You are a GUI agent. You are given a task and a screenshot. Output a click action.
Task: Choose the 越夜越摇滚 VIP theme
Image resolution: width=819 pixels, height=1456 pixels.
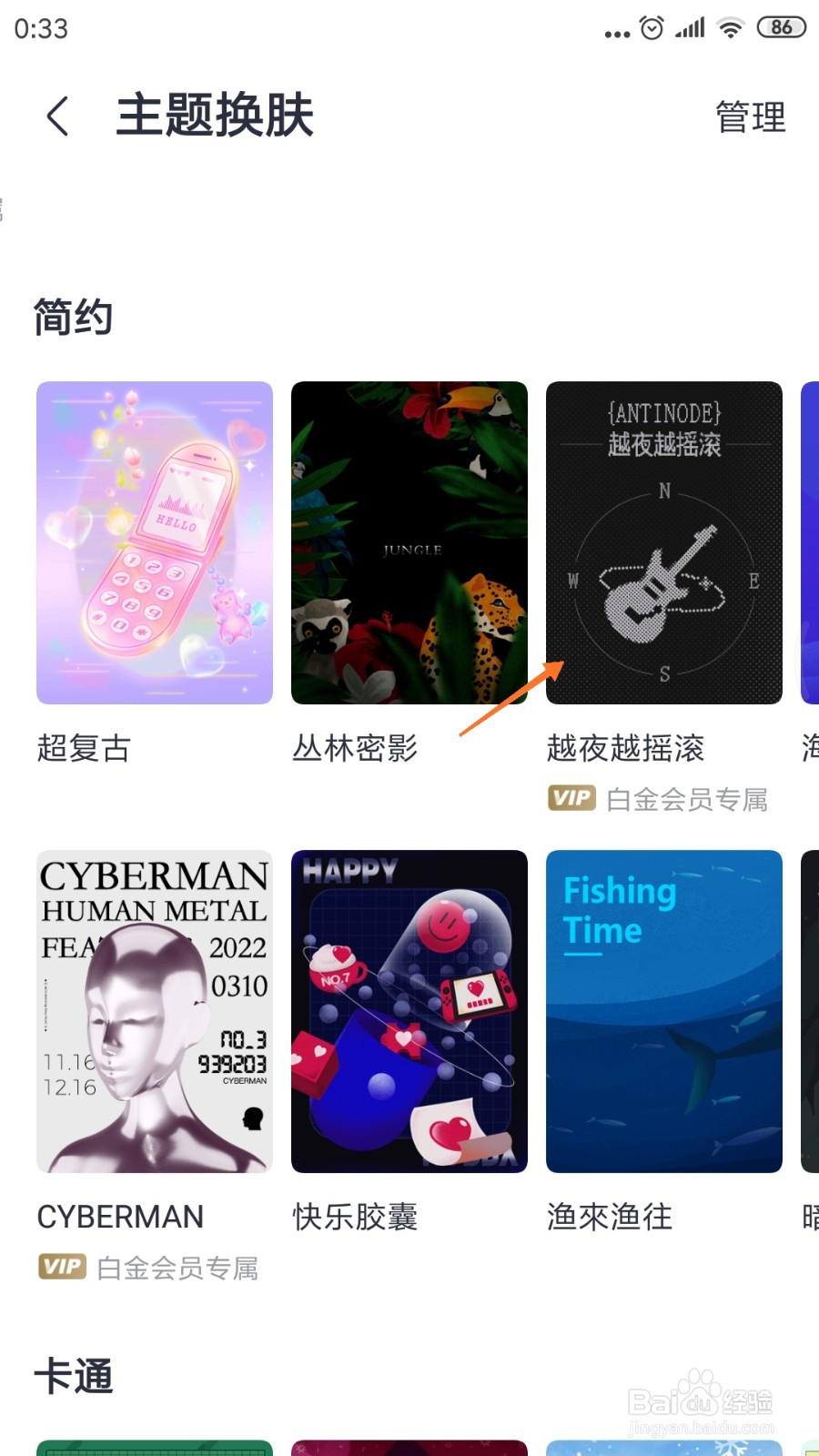pyautogui.click(x=664, y=542)
